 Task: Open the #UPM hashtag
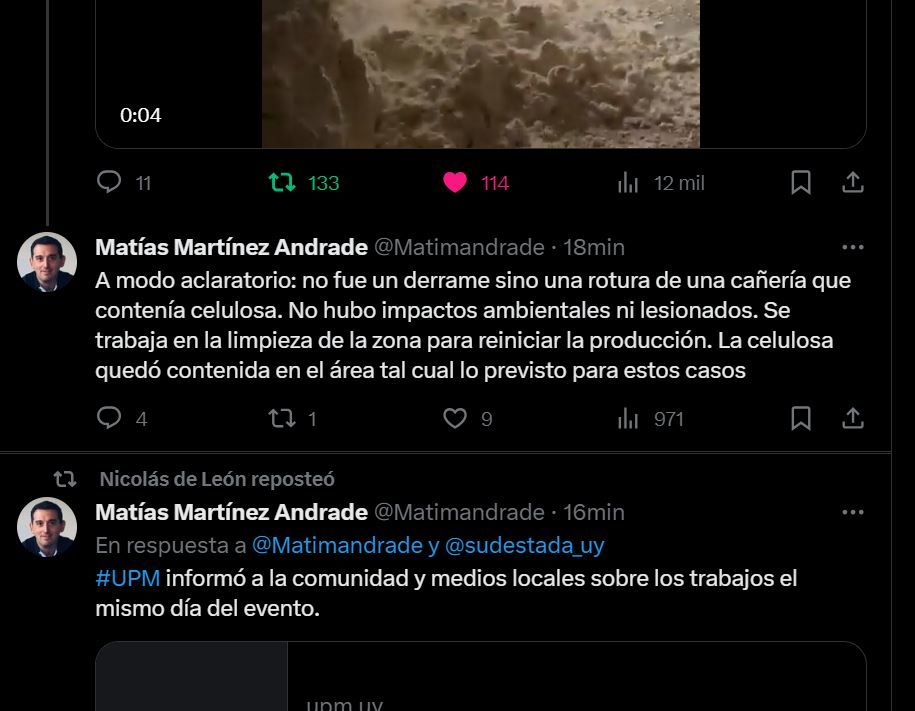(x=128, y=578)
